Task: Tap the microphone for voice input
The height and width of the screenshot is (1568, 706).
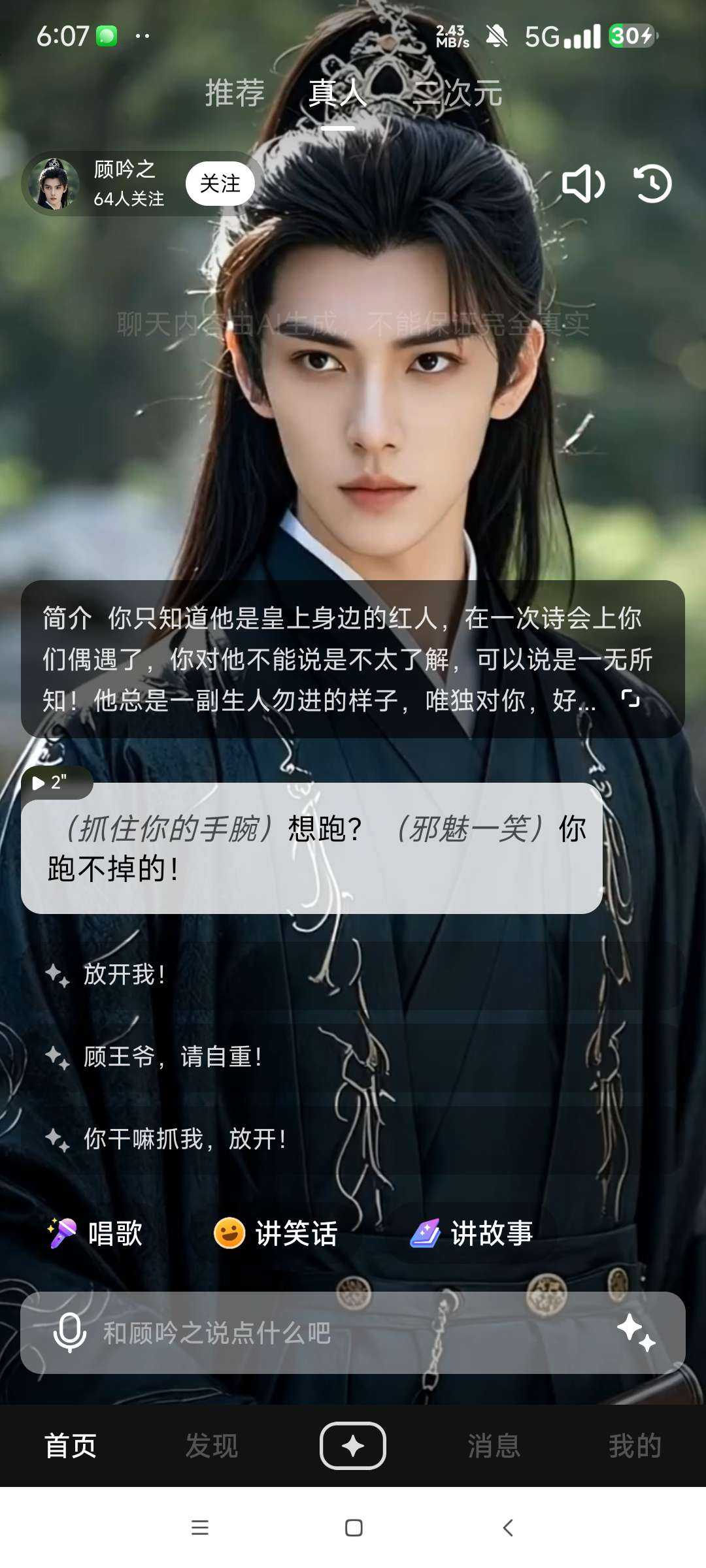Action: pyautogui.click(x=69, y=1332)
